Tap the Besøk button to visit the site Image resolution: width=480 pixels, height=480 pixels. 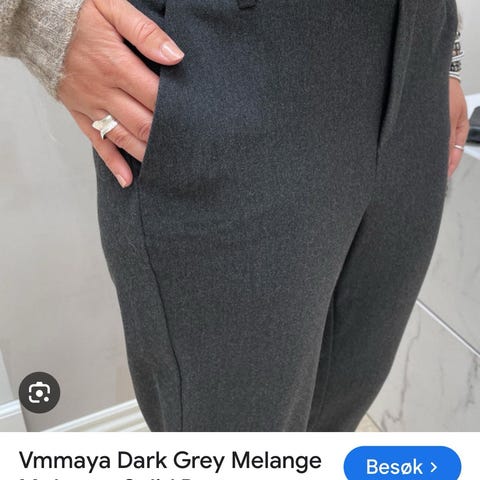(402, 465)
